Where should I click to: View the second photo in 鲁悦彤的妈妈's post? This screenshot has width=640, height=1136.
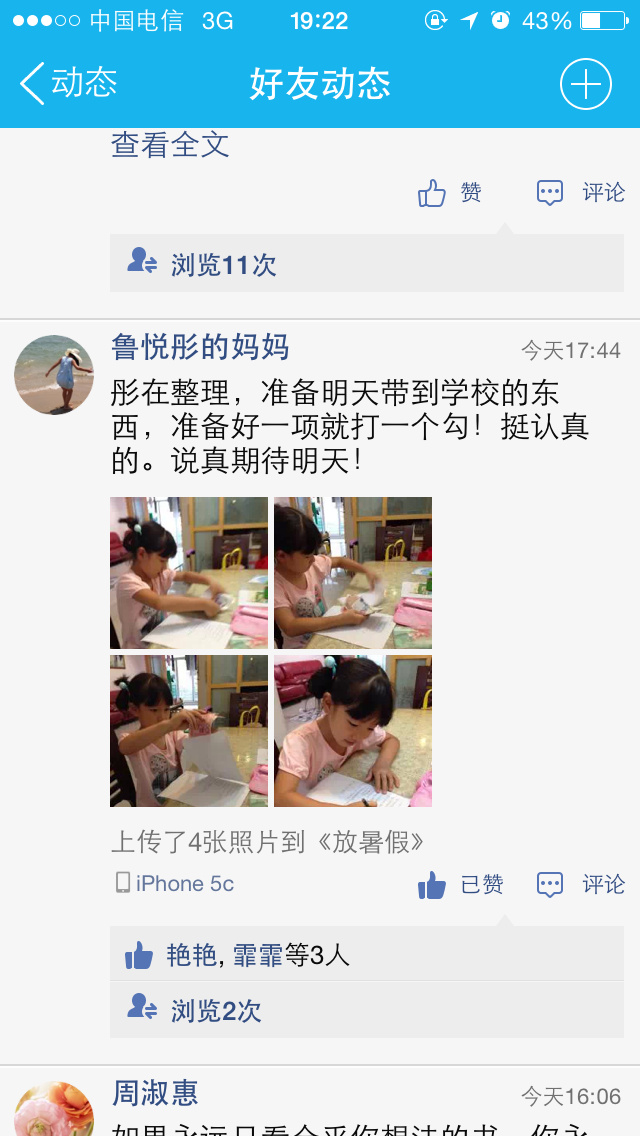pos(353,573)
